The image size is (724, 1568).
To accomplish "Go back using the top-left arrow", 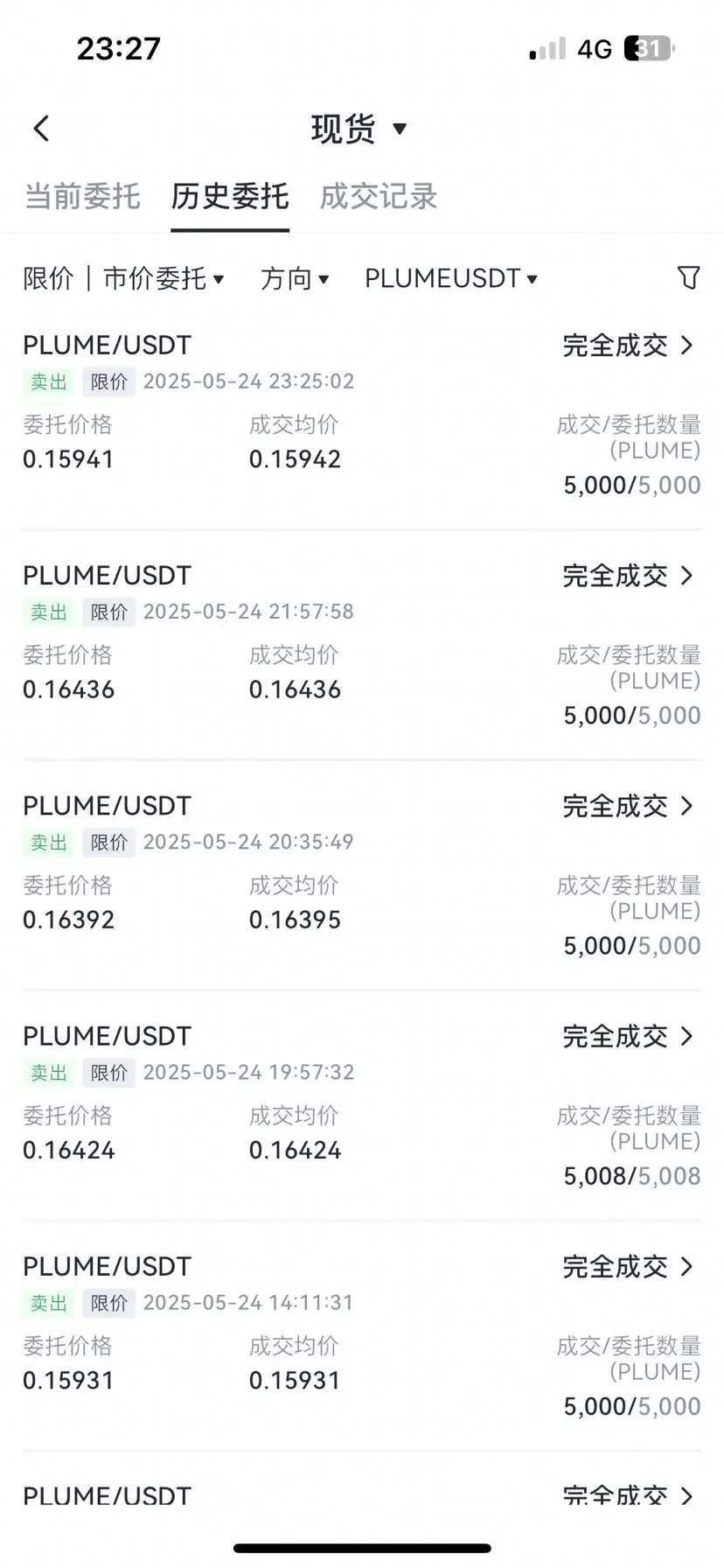I will [41, 129].
